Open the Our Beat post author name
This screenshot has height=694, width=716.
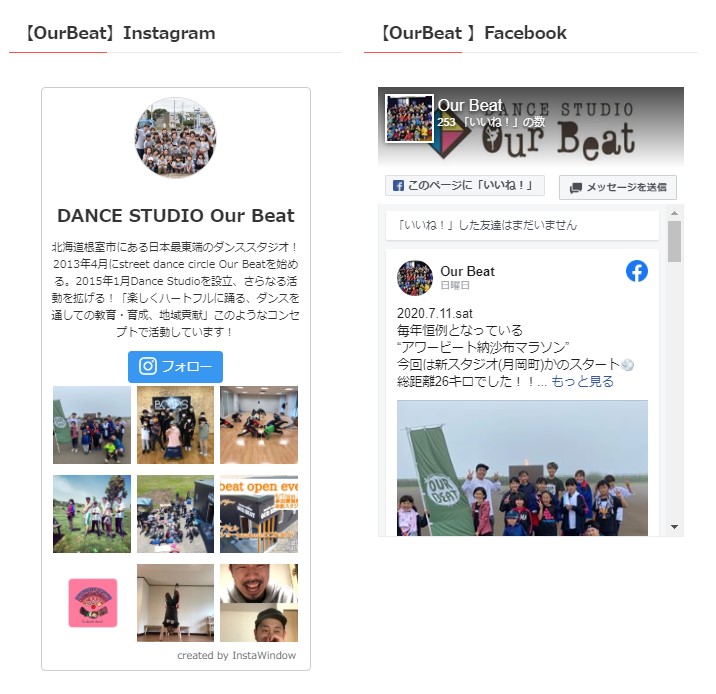[x=467, y=271]
